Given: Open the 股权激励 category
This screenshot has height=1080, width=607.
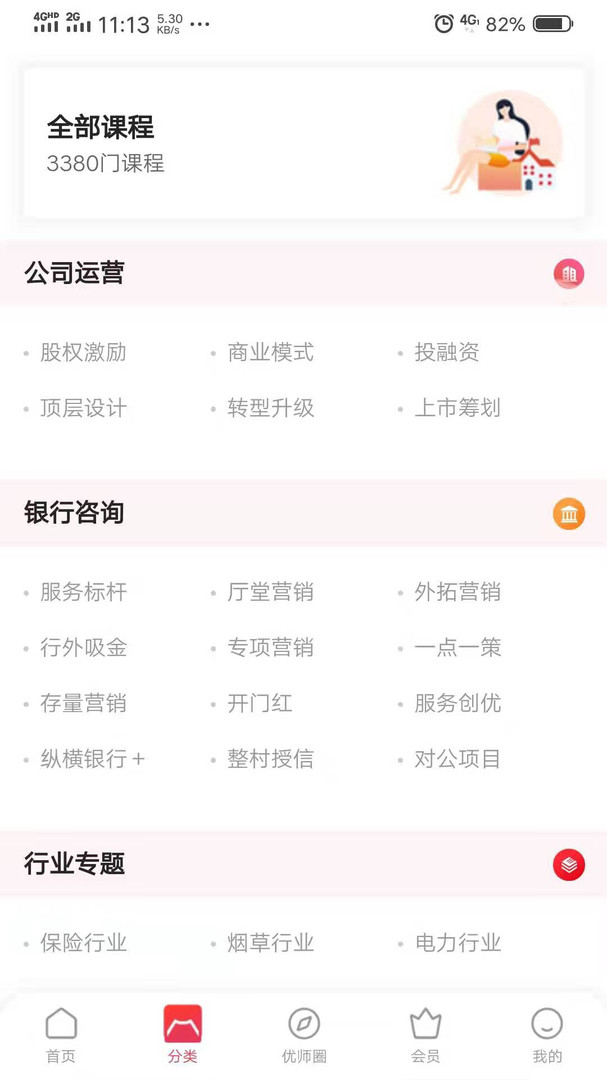Looking at the screenshot, I should [x=83, y=352].
